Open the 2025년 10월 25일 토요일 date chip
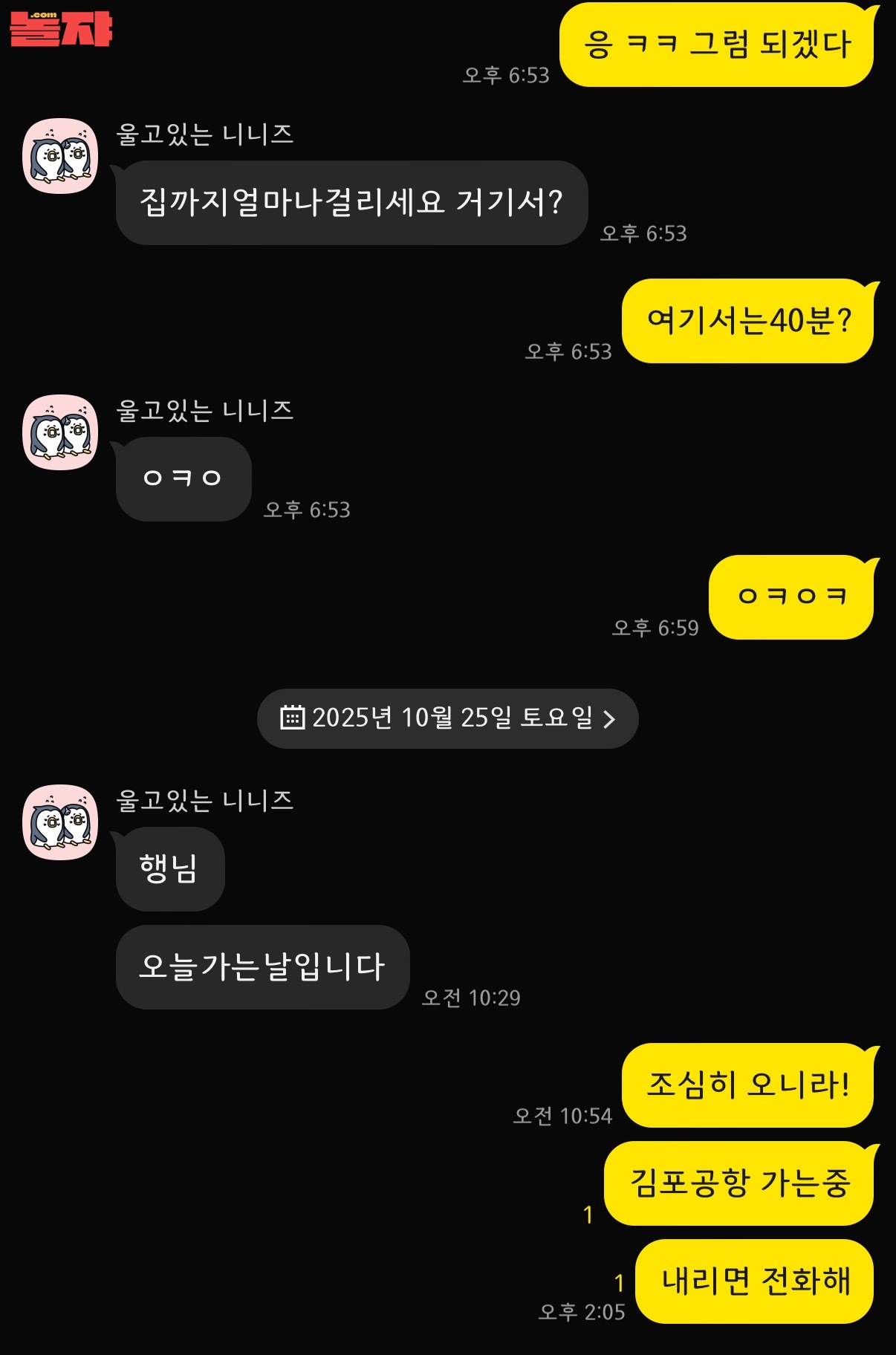 (447, 718)
